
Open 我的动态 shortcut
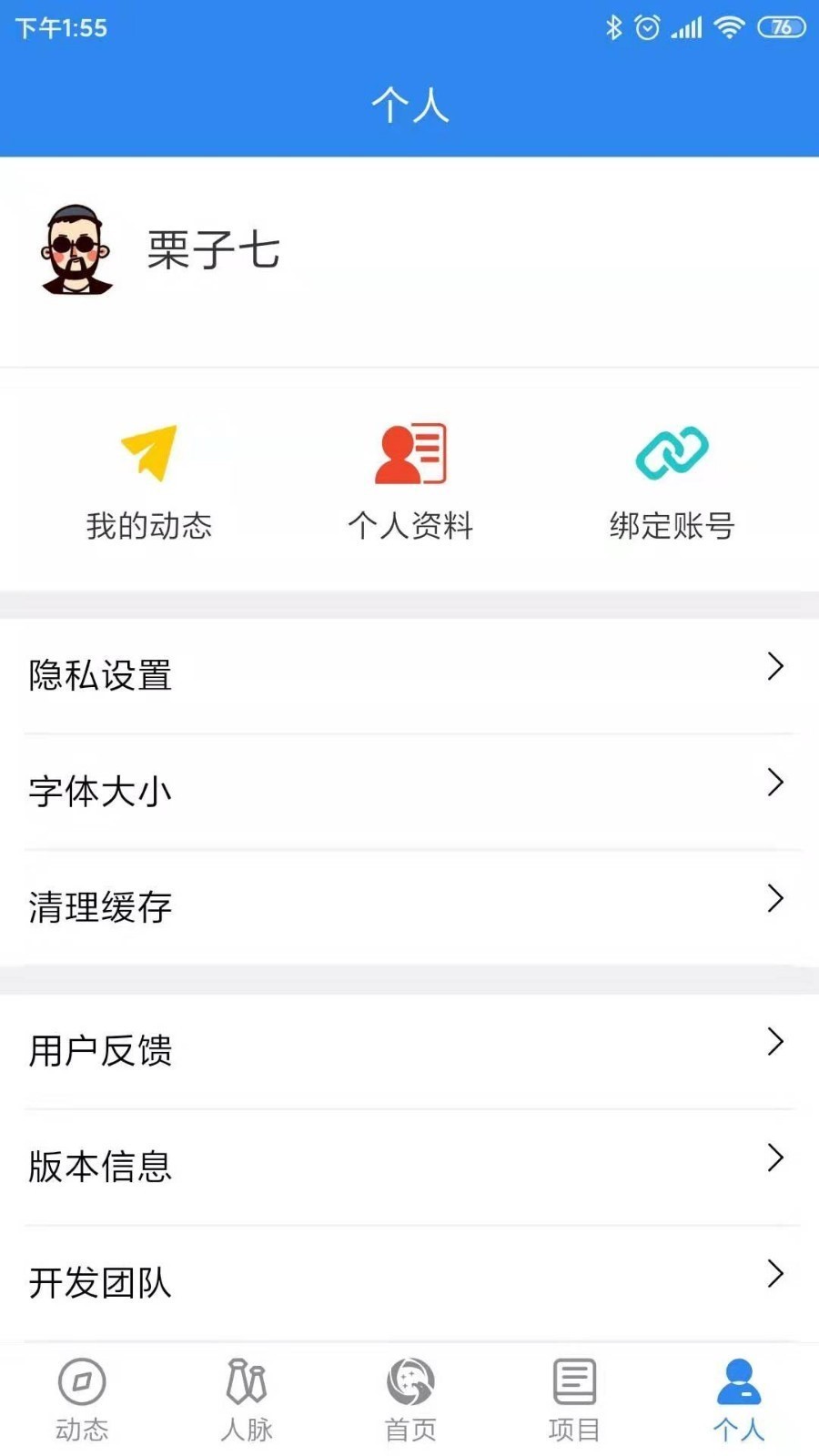[149, 482]
